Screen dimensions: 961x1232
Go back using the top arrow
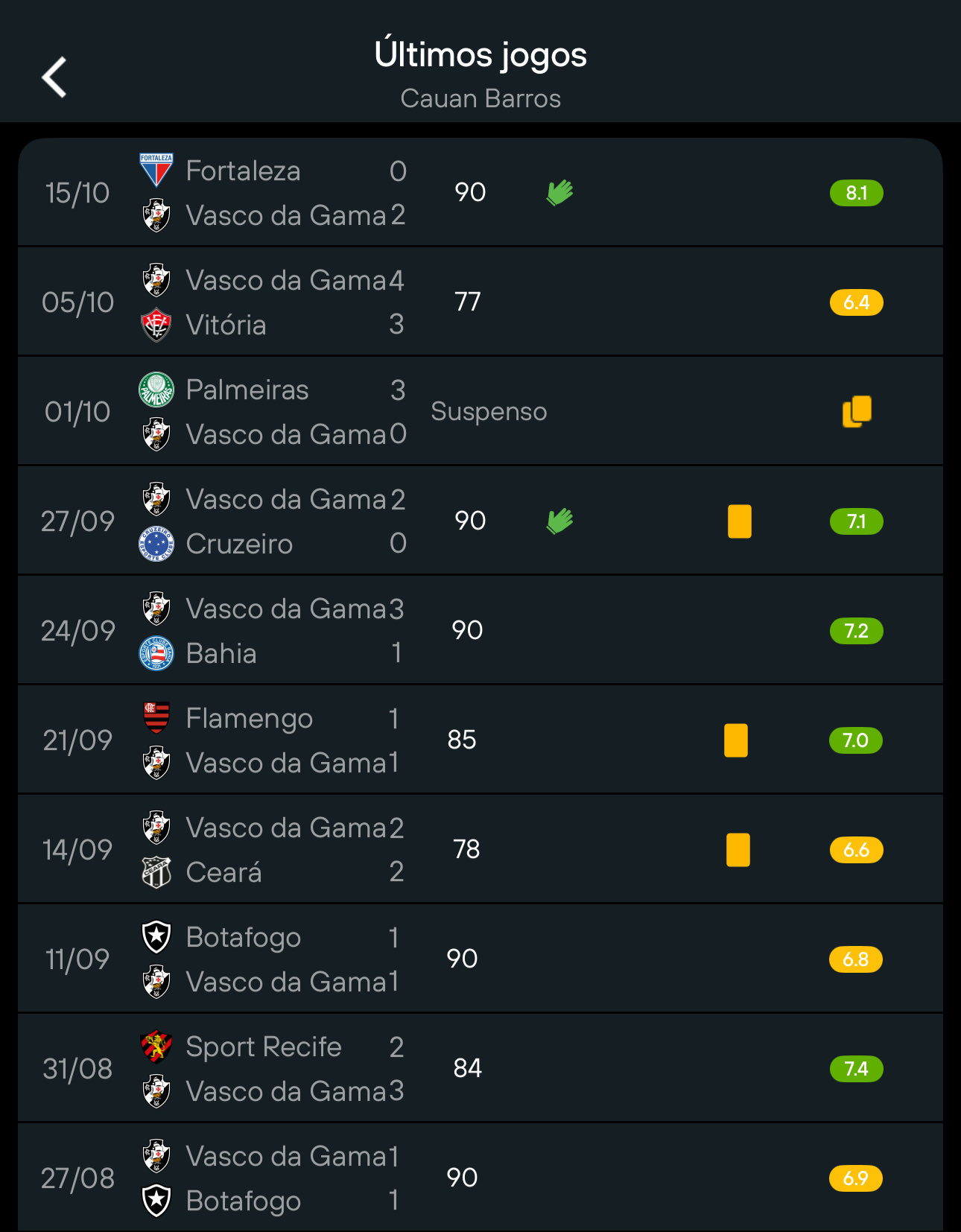pos(54,77)
